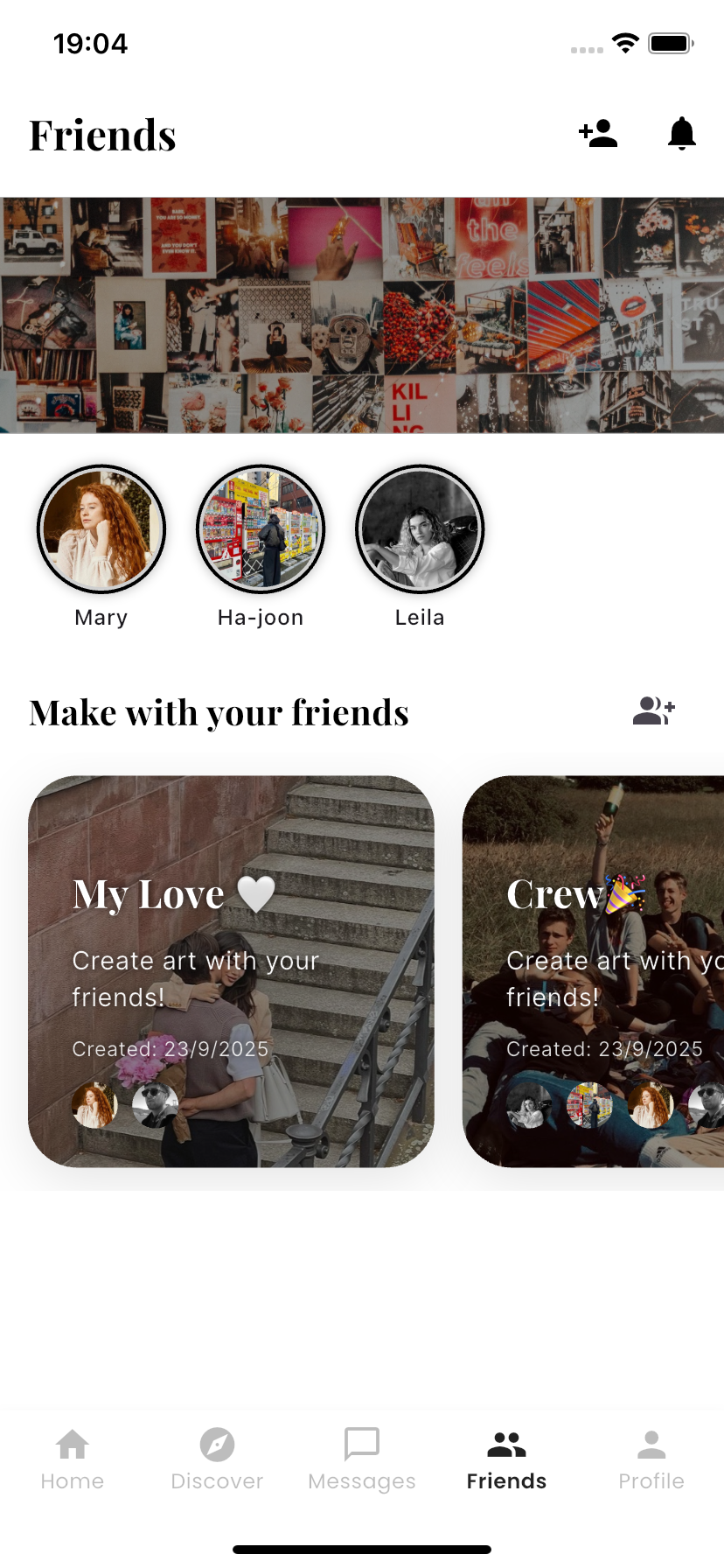Select the Friends icon in bottom navigation
Viewport: 724px width, 1568px height.
(506, 1444)
